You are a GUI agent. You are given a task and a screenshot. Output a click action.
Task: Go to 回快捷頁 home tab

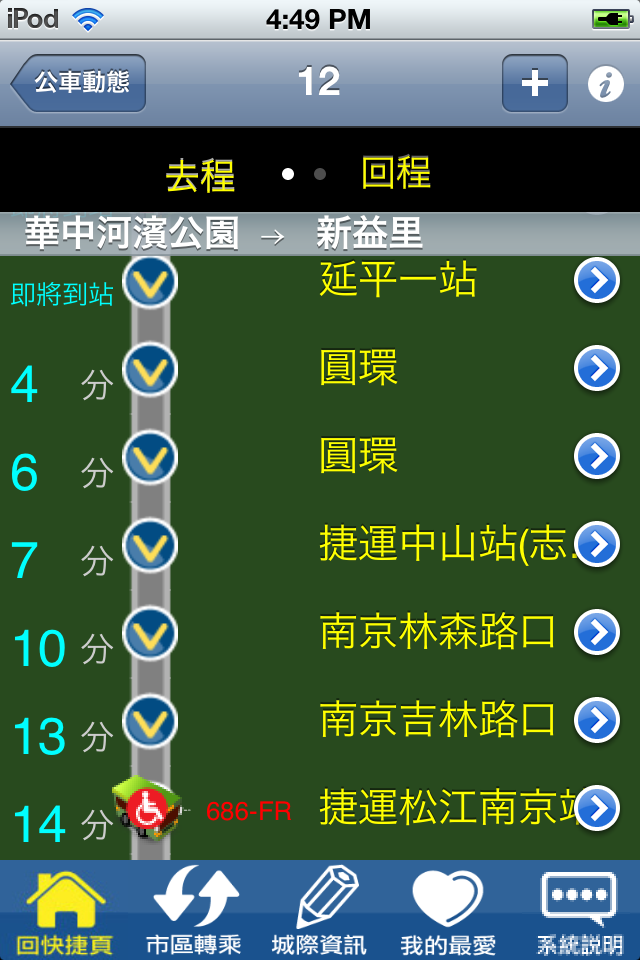pyautogui.click(x=65, y=911)
